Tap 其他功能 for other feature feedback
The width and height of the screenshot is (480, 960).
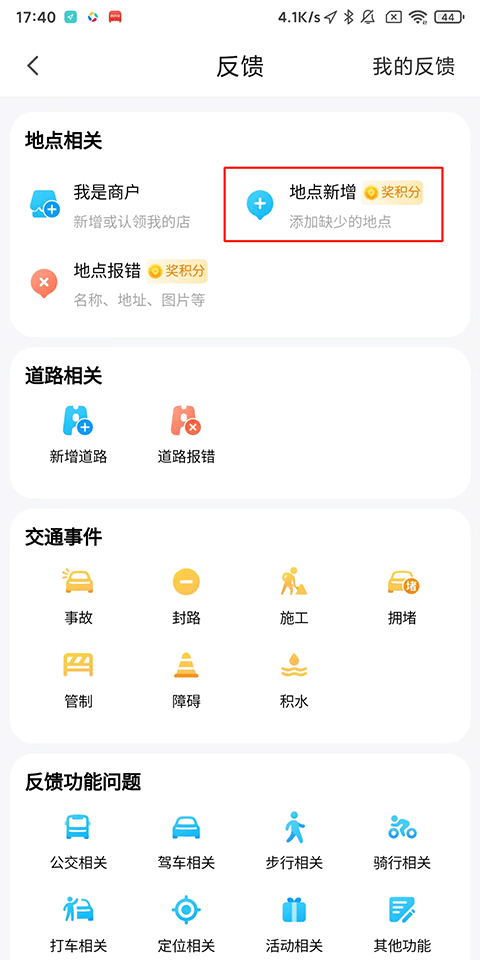tap(402, 924)
